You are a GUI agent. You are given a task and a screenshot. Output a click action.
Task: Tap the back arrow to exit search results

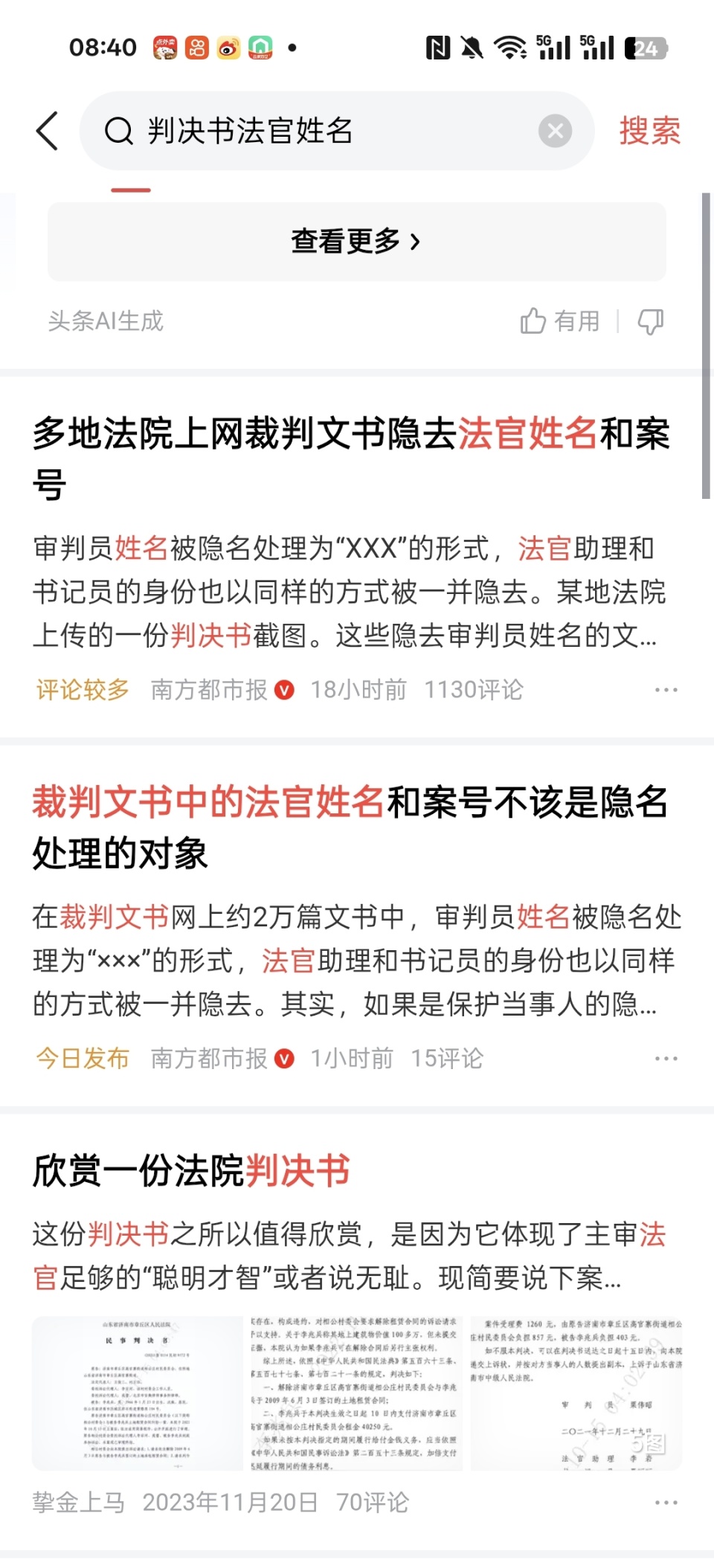[47, 130]
